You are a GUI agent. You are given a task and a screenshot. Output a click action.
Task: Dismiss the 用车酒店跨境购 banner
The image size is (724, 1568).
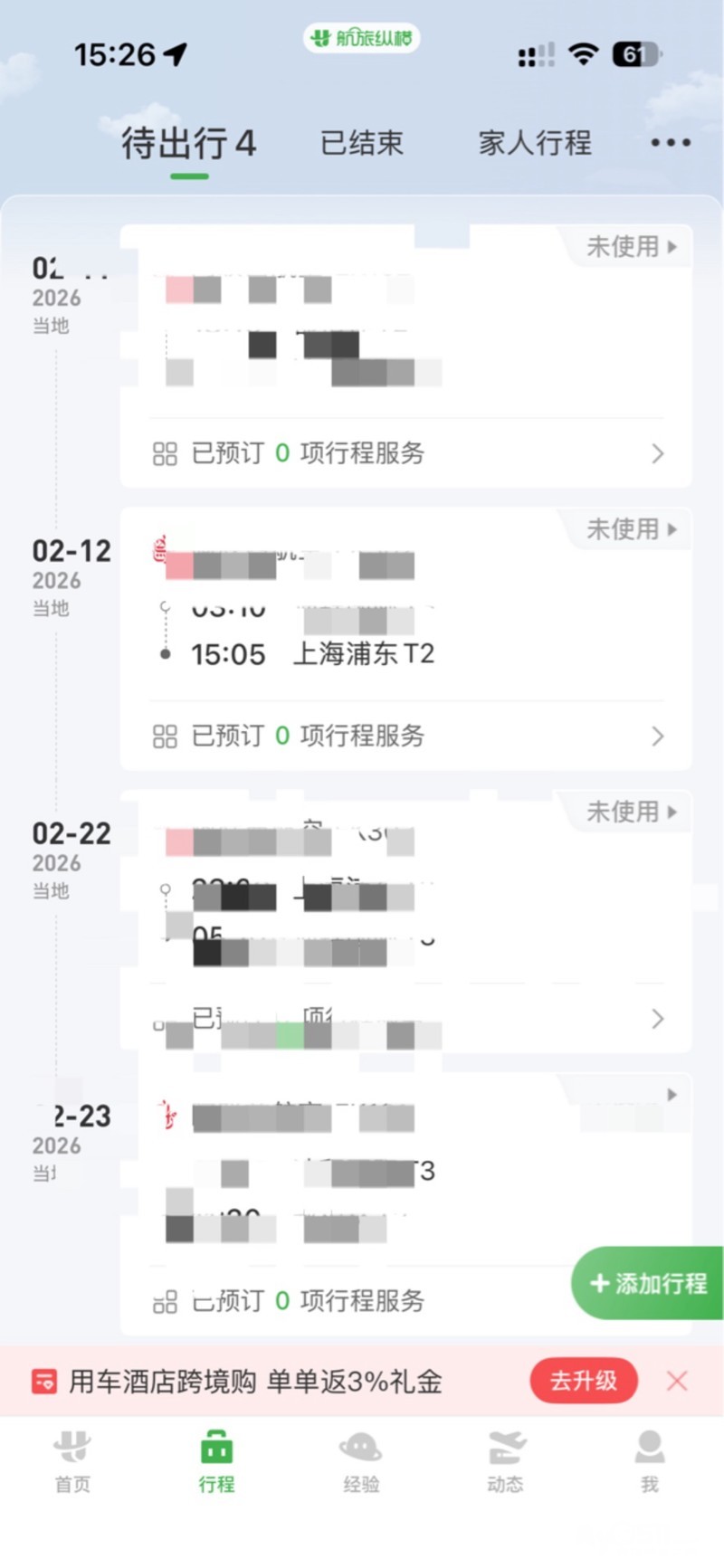pyautogui.click(x=677, y=1381)
